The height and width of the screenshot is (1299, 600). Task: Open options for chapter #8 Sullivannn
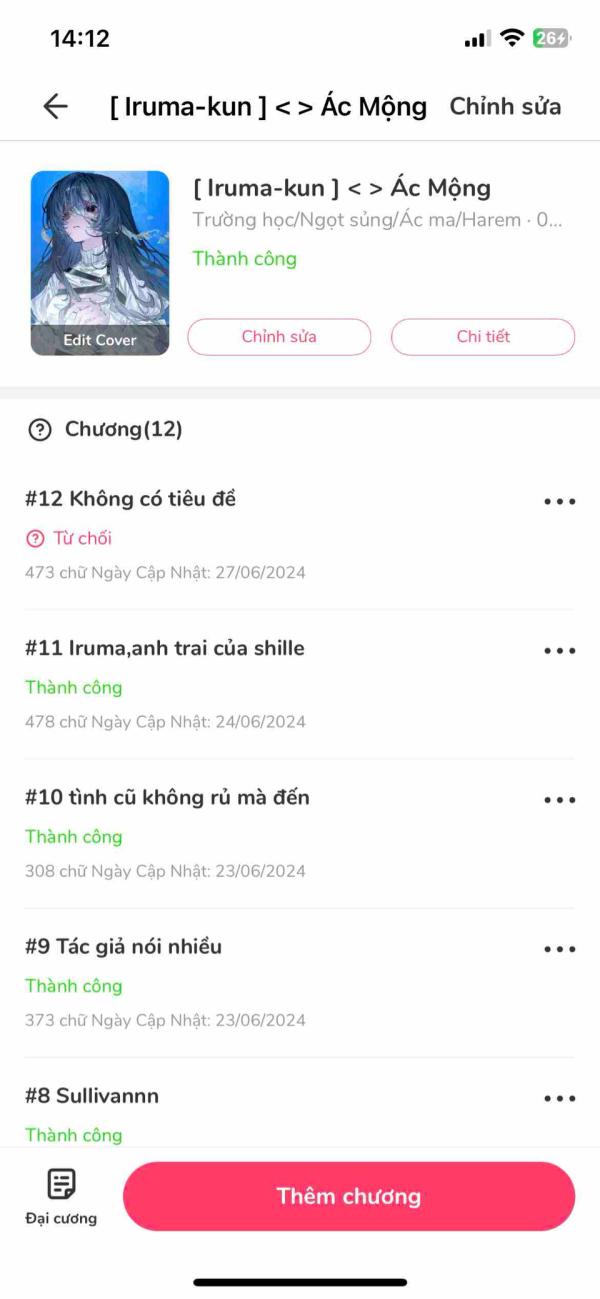[559, 1099]
